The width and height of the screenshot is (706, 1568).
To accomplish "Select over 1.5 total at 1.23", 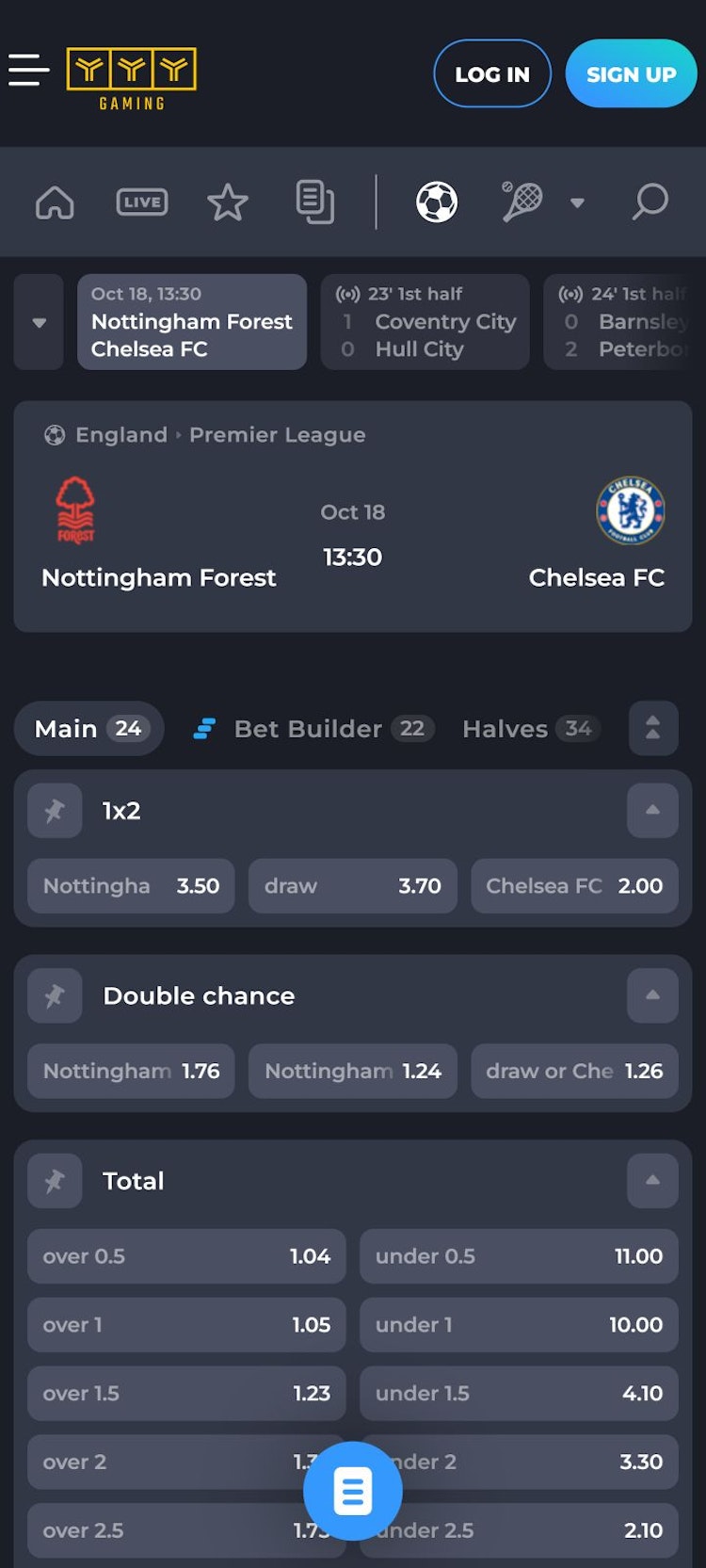I will pos(186,1394).
